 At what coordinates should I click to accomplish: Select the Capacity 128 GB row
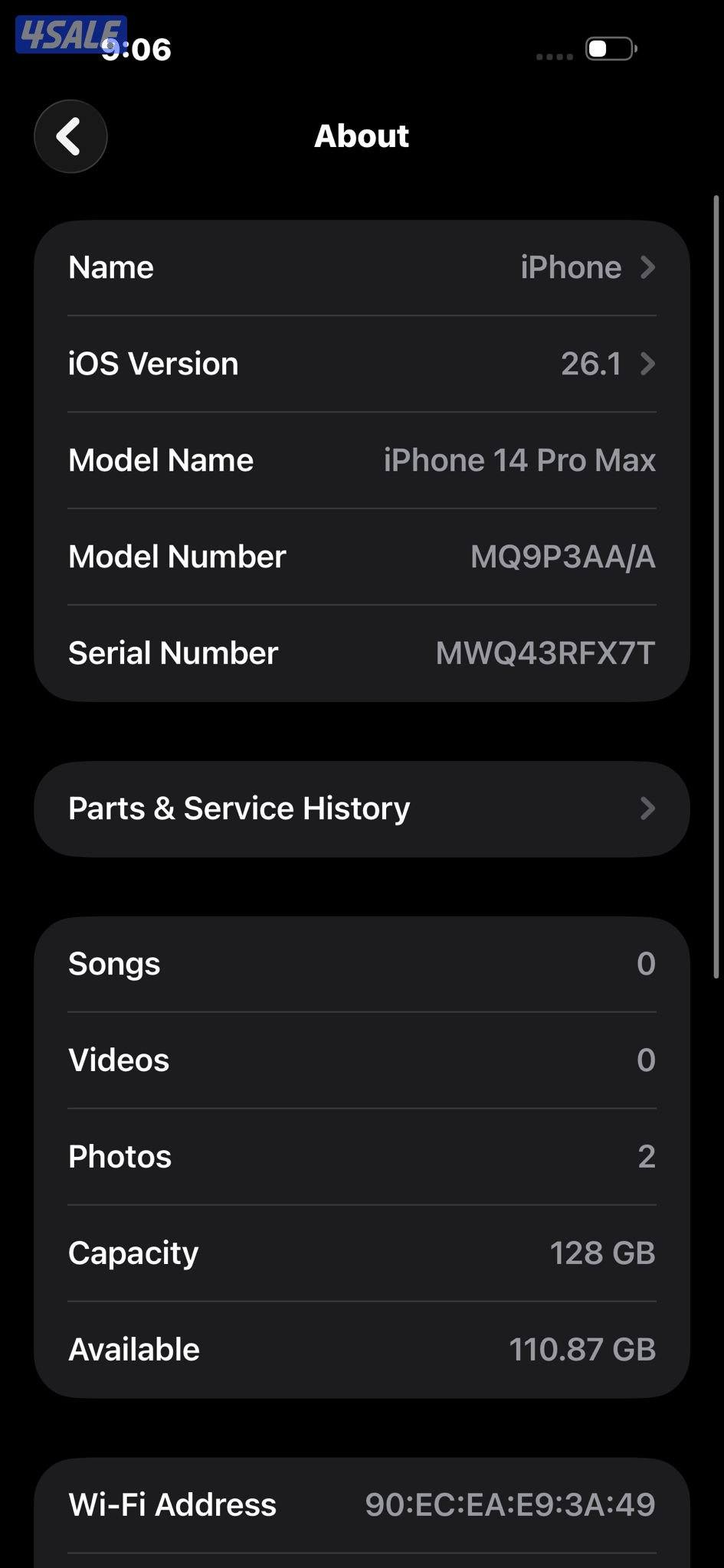point(362,1253)
